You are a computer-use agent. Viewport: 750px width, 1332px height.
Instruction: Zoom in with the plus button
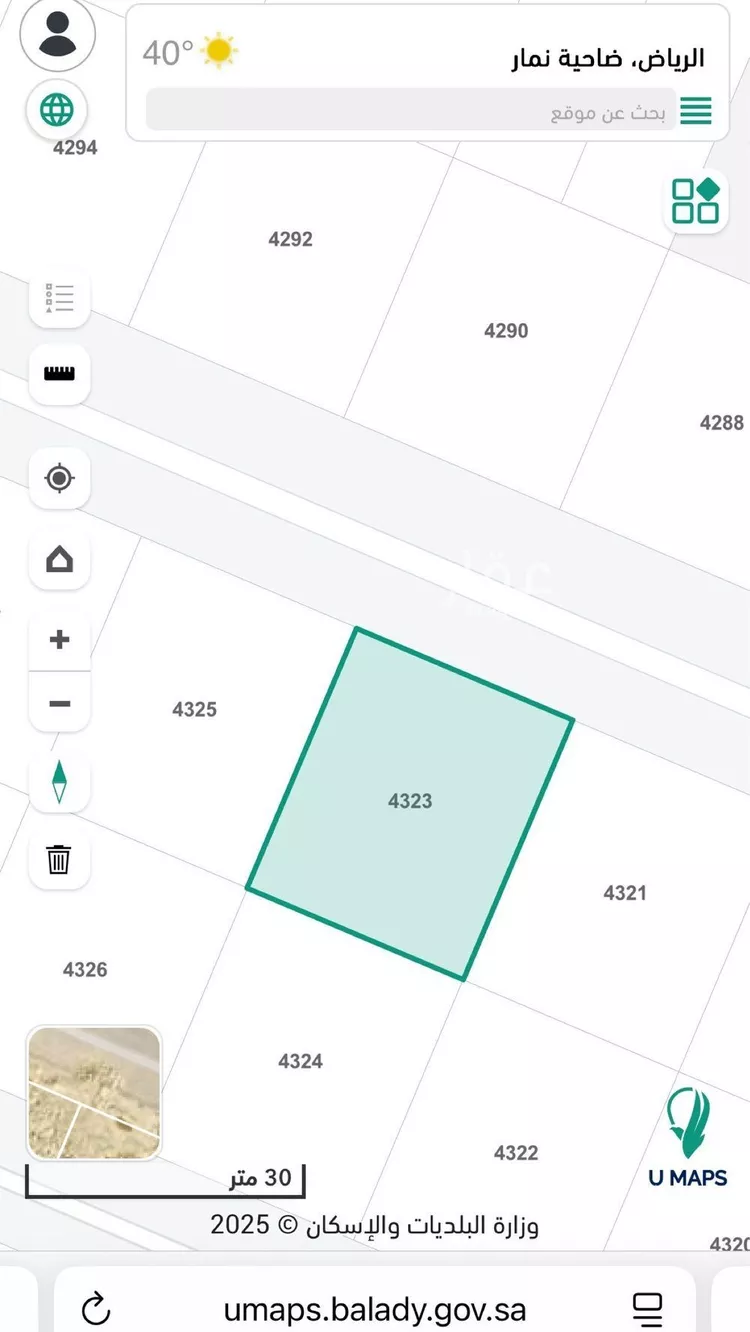pyautogui.click(x=60, y=639)
